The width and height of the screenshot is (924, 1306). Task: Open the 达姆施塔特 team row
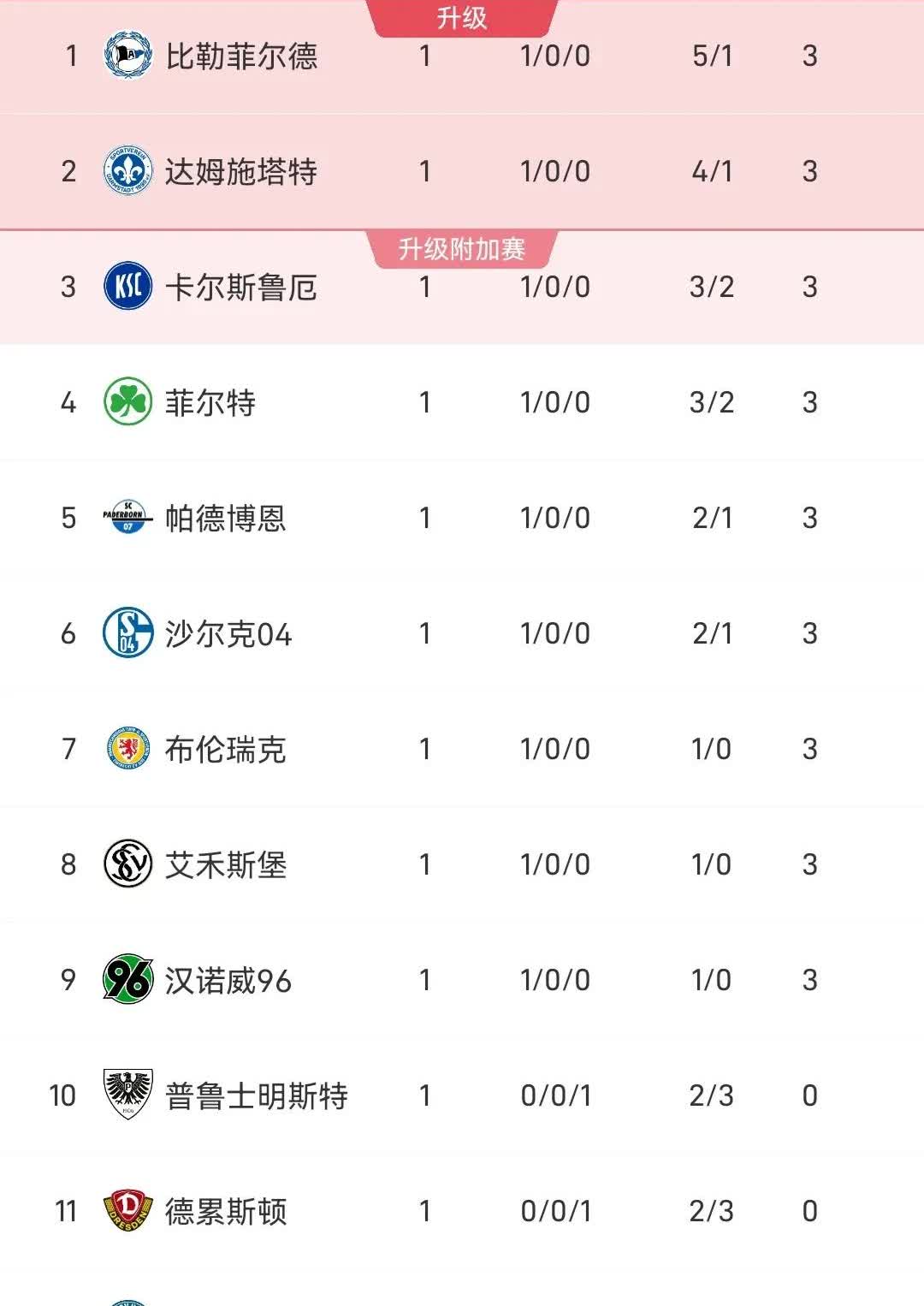(x=462, y=171)
